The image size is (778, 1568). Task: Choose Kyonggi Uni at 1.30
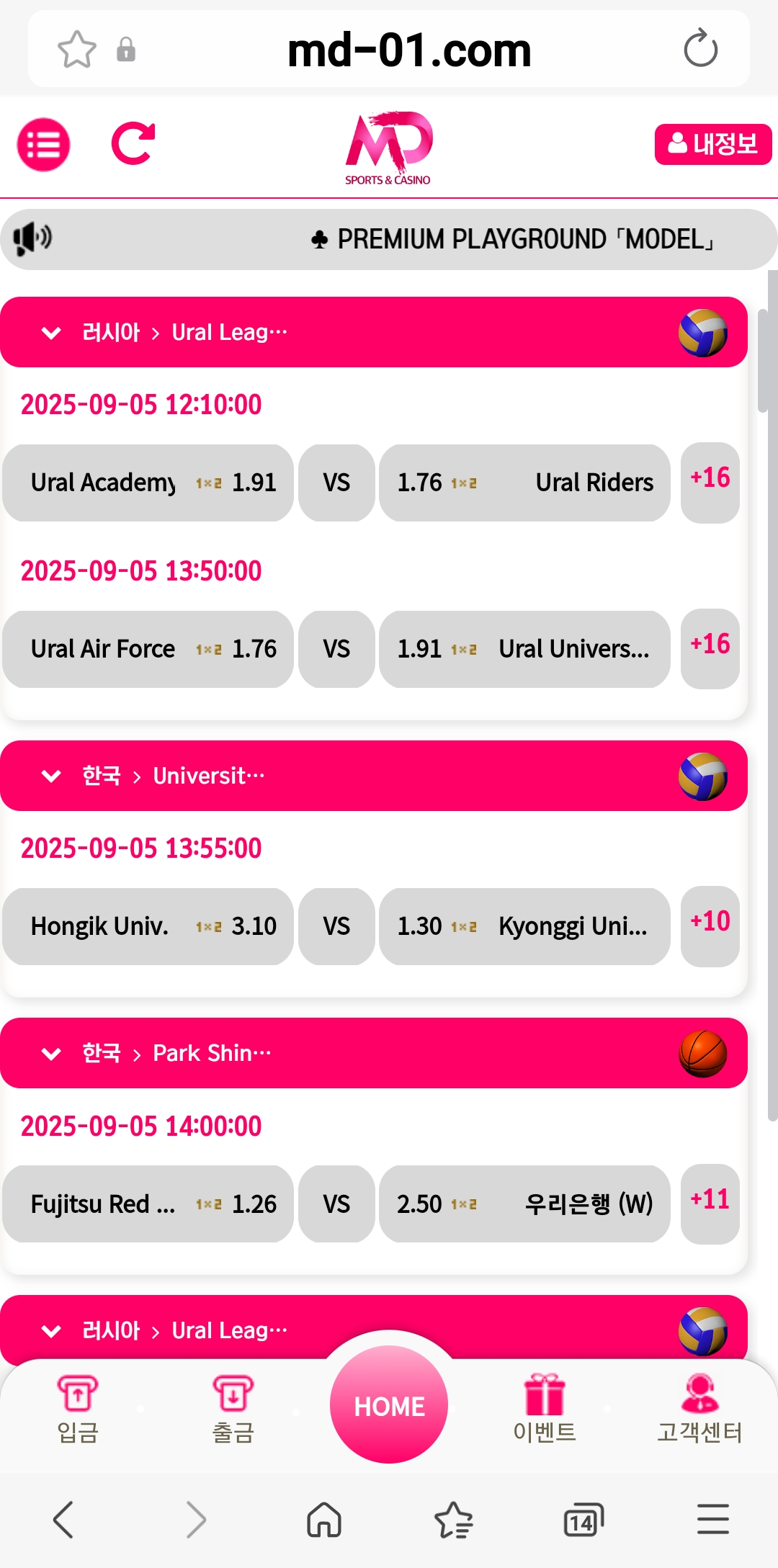[x=524, y=926]
